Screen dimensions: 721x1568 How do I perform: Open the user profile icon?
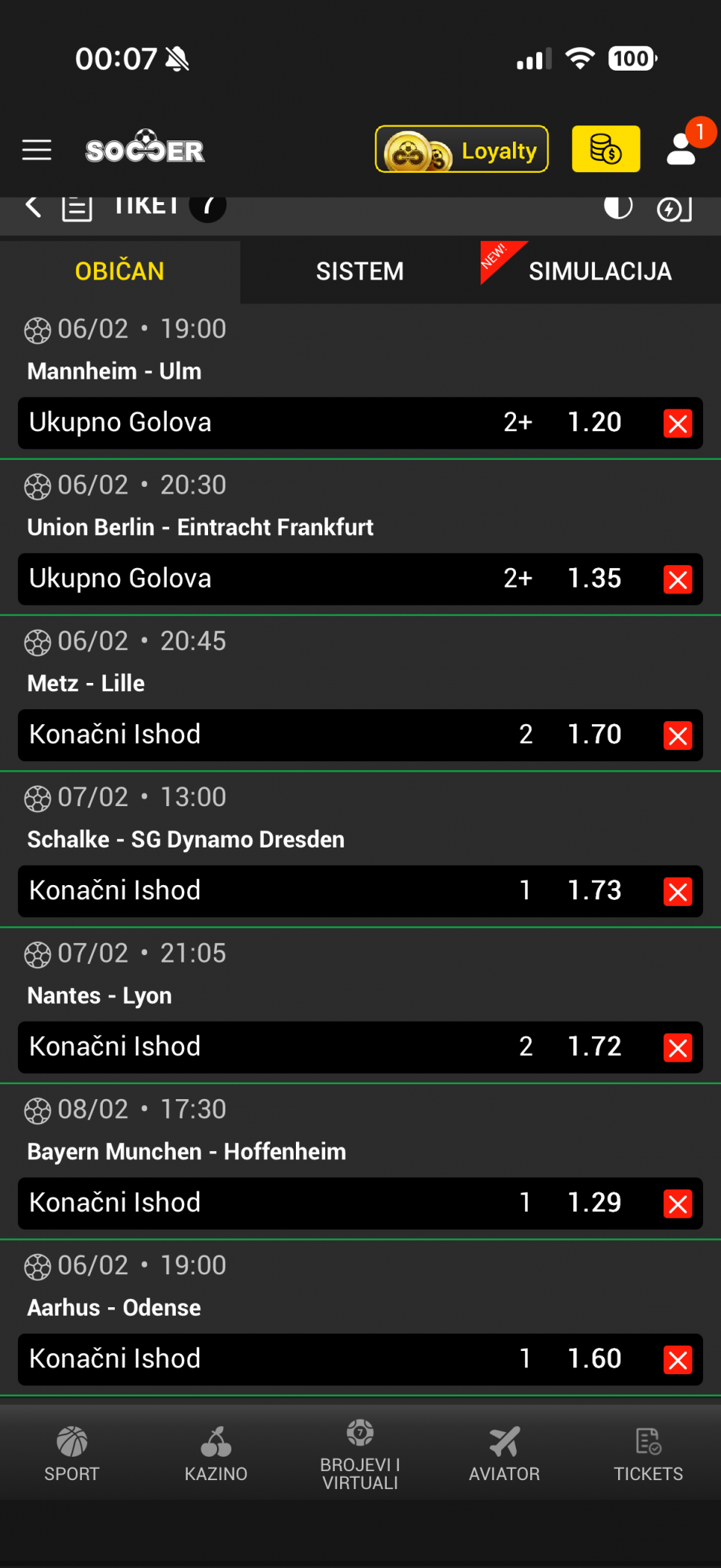coord(681,149)
